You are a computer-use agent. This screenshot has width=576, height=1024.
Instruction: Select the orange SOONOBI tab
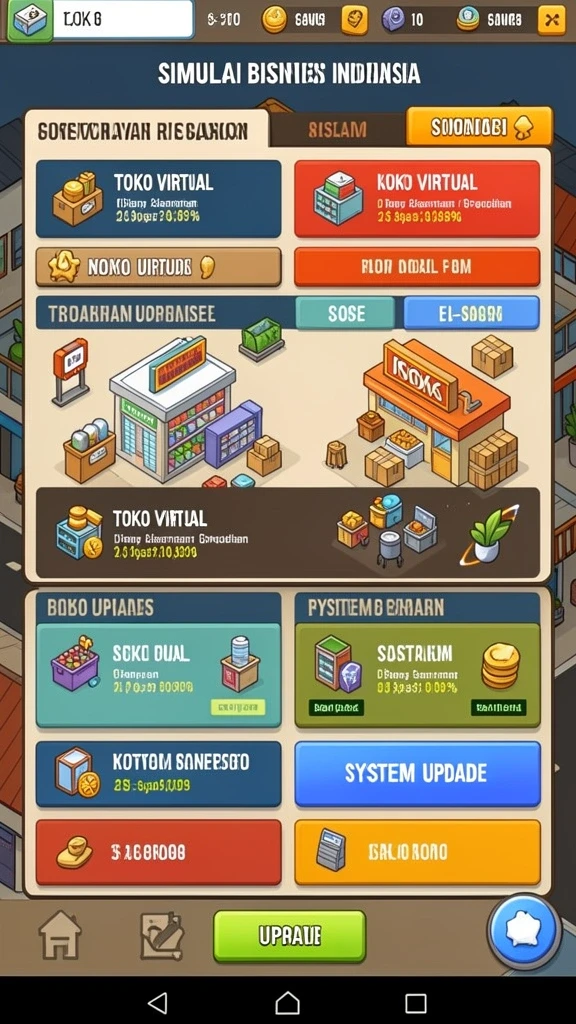point(479,127)
